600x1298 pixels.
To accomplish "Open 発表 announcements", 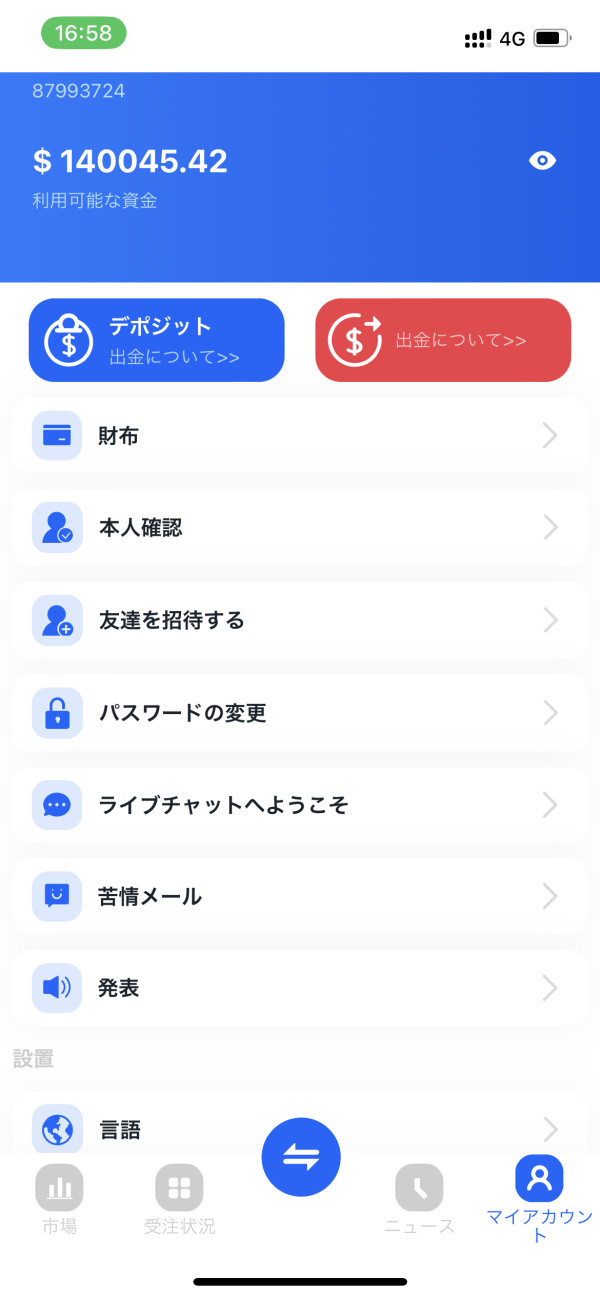I will 299,988.
